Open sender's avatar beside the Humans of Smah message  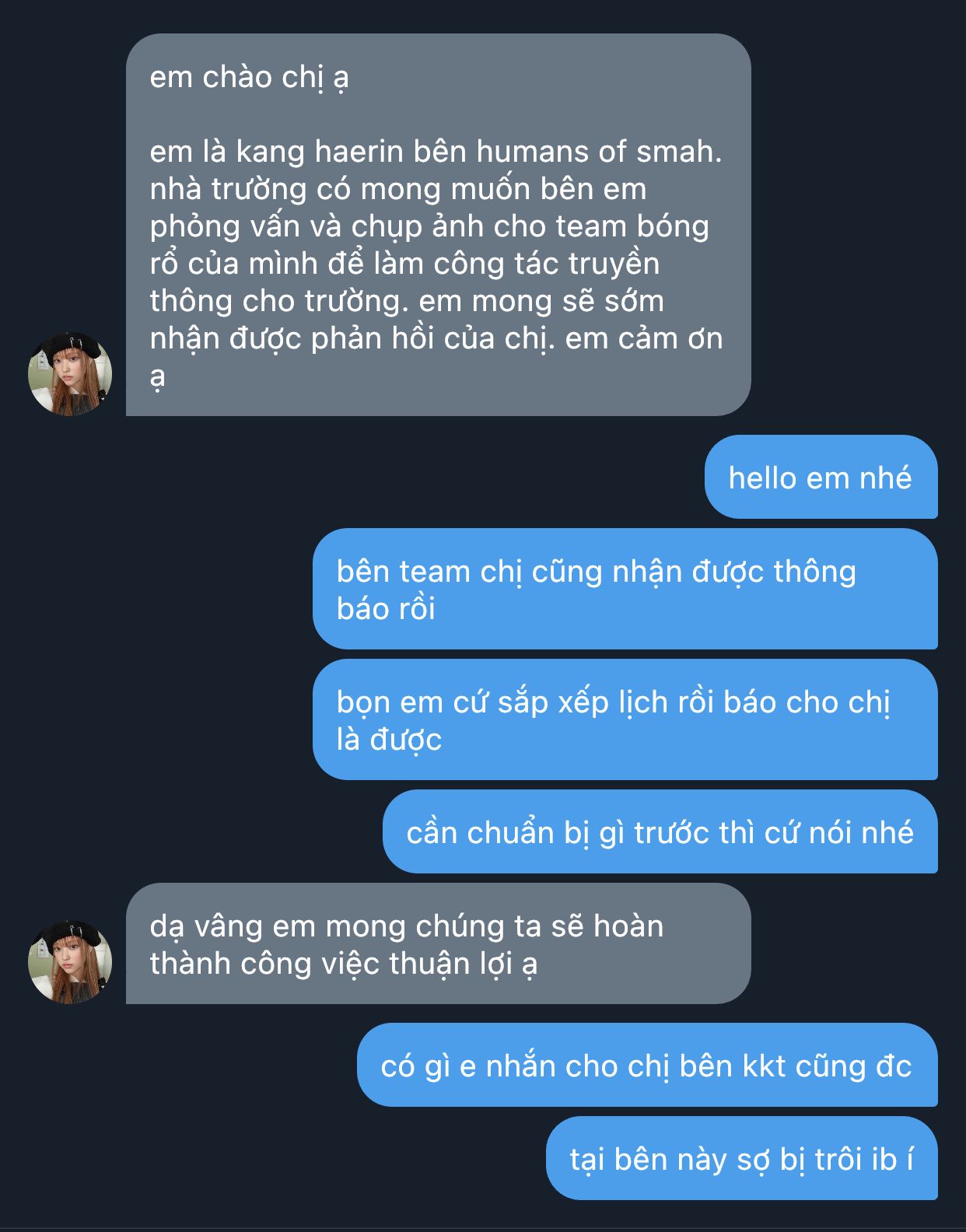pos(70,374)
